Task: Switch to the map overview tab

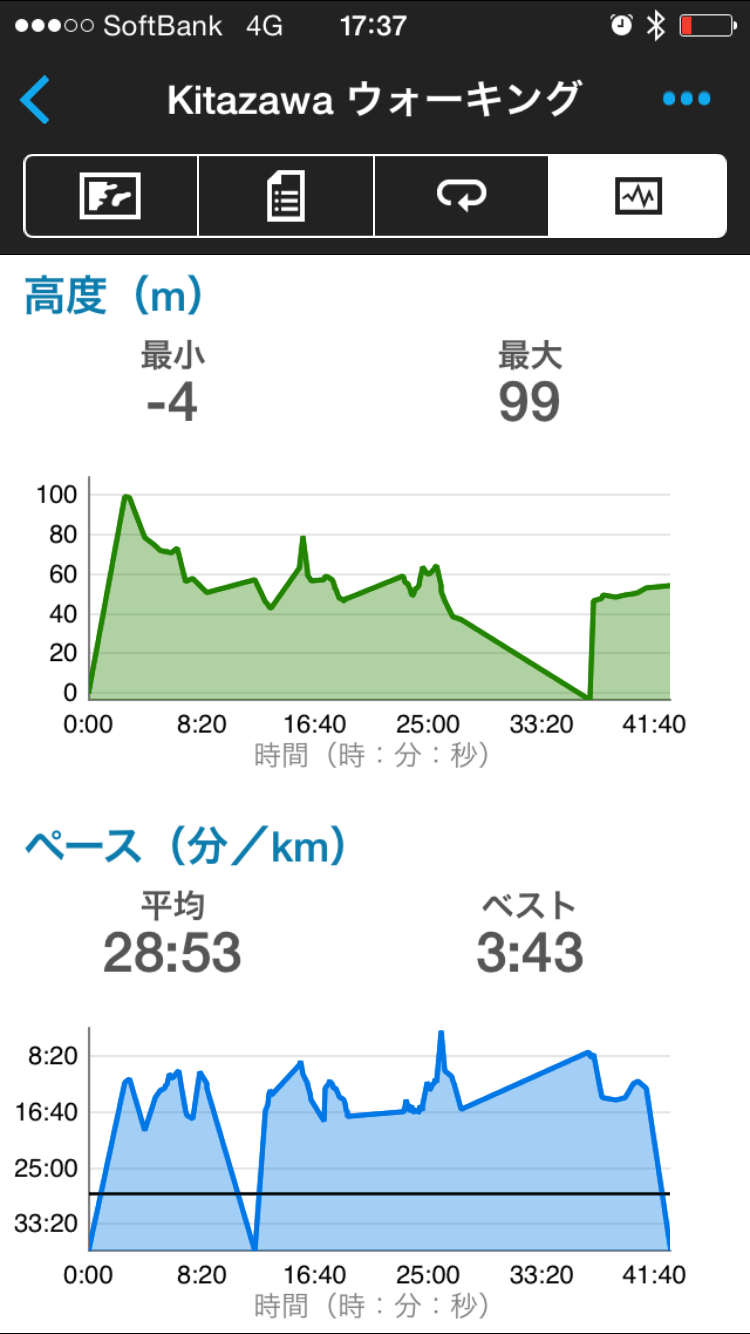Action: tap(111, 196)
